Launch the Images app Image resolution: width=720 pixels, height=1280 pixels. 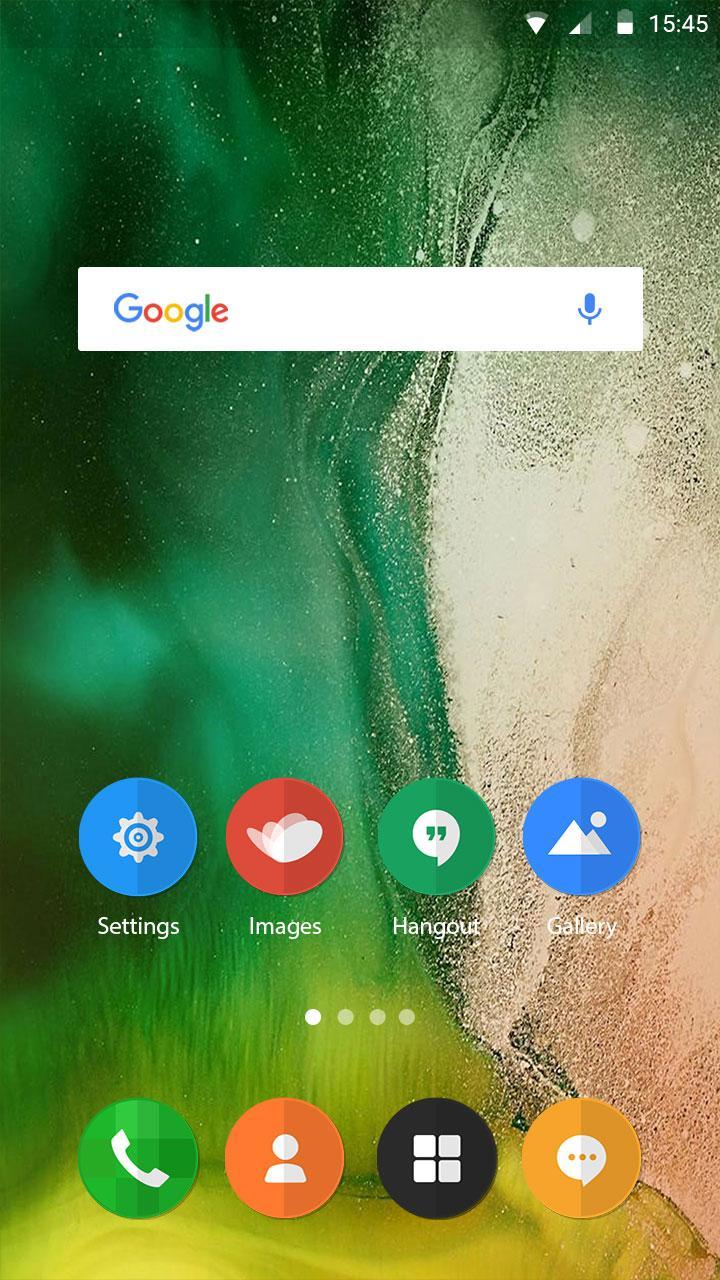click(x=285, y=837)
